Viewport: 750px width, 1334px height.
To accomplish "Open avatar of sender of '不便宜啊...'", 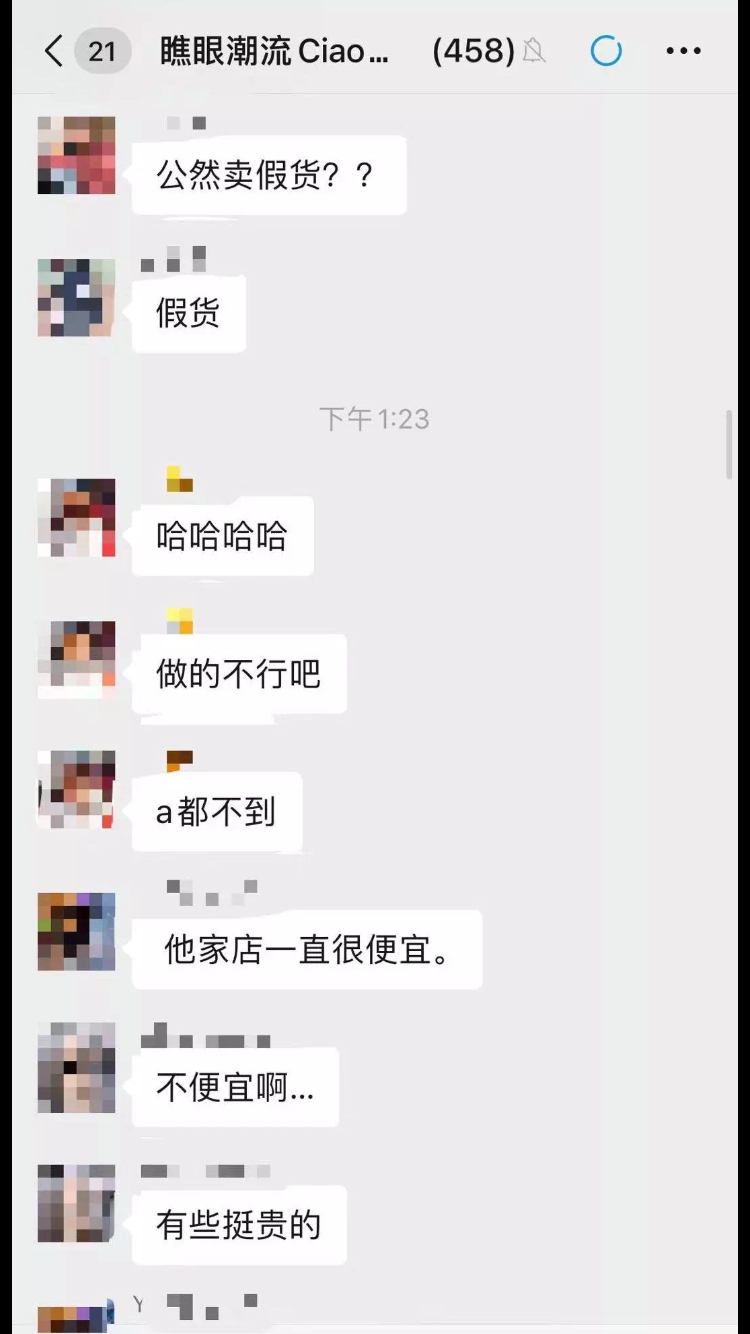I will coord(77,1068).
